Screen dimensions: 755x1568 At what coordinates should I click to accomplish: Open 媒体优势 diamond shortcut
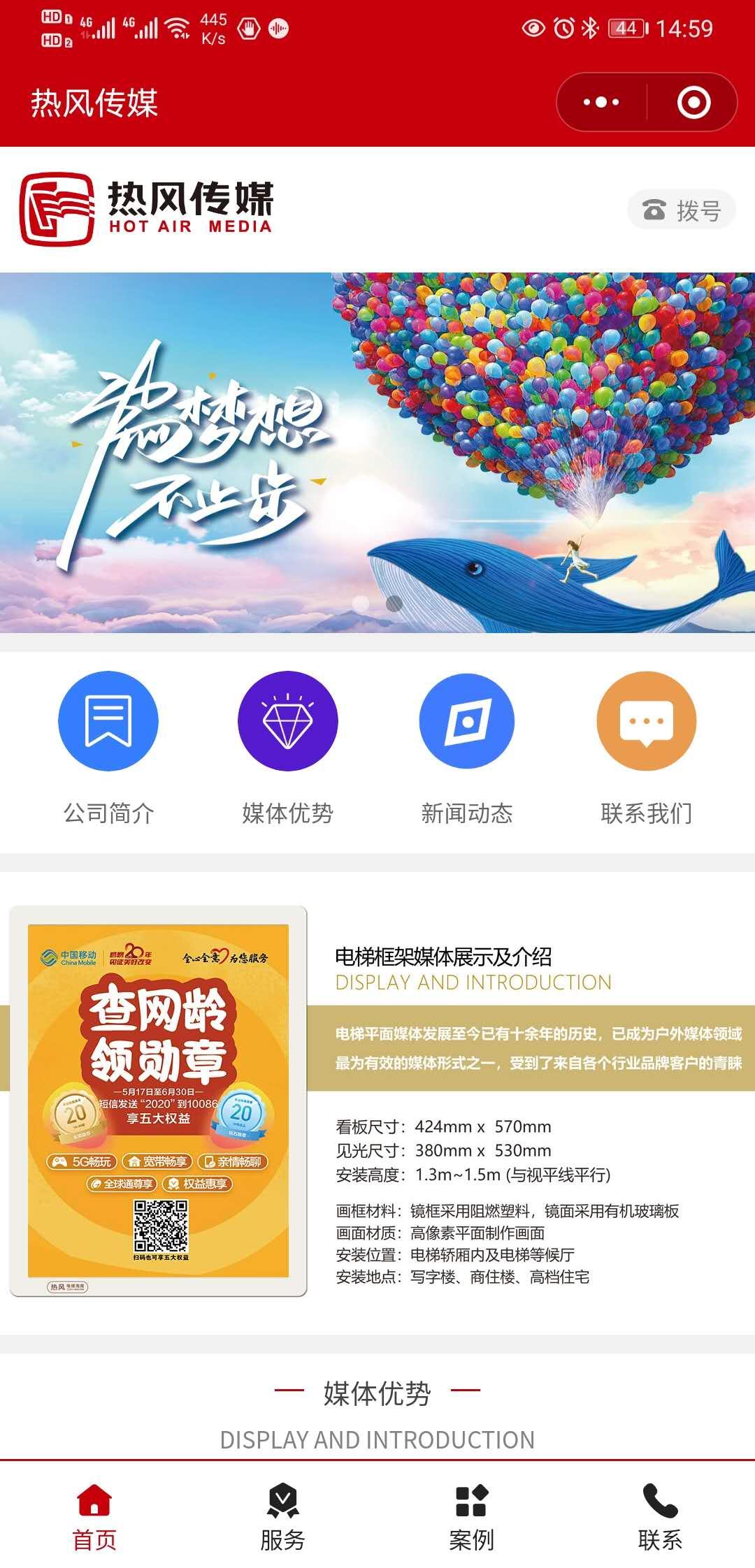[x=287, y=748]
